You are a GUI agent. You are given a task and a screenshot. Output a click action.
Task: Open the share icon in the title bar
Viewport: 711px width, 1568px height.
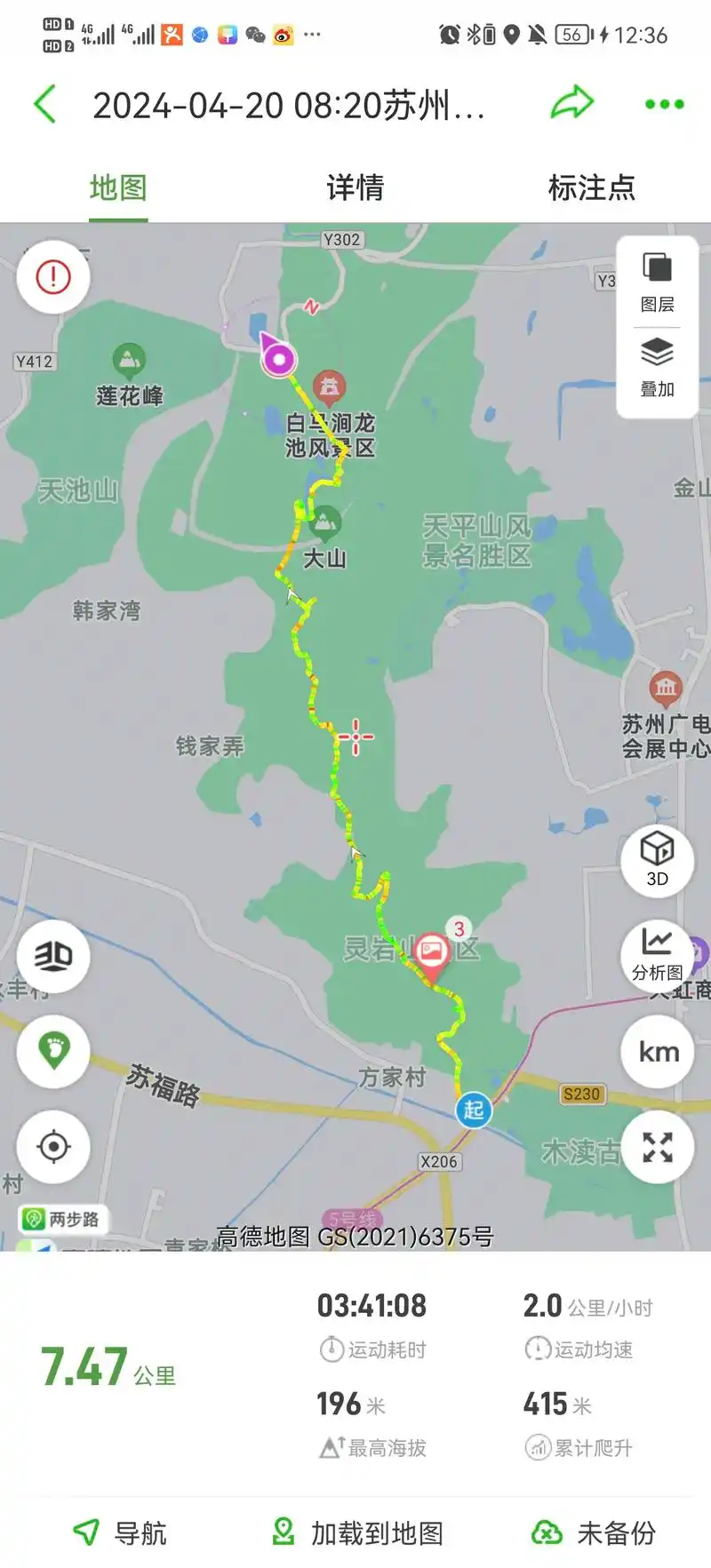coord(573,103)
